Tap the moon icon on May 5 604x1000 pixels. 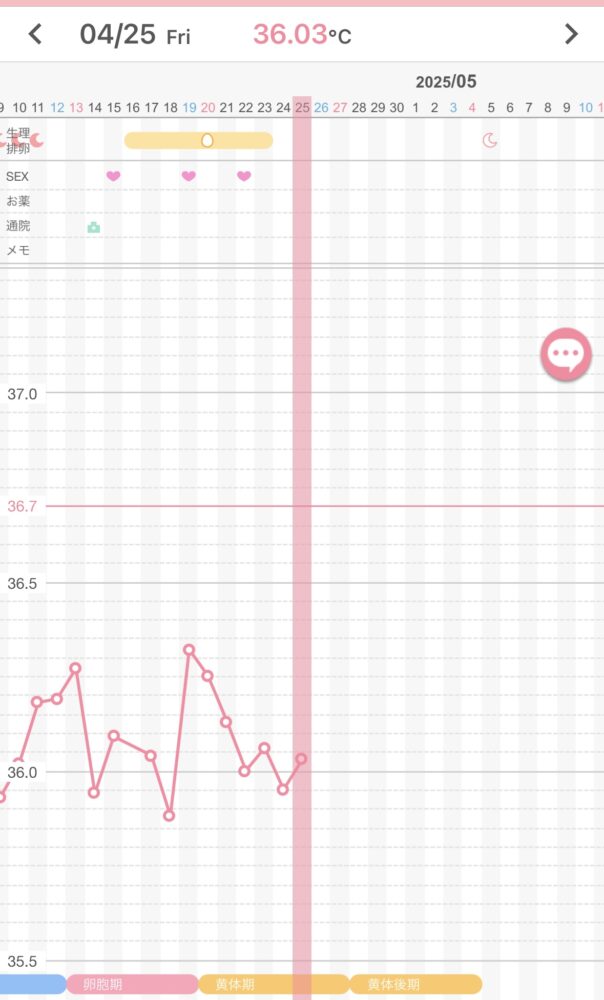coord(490,140)
